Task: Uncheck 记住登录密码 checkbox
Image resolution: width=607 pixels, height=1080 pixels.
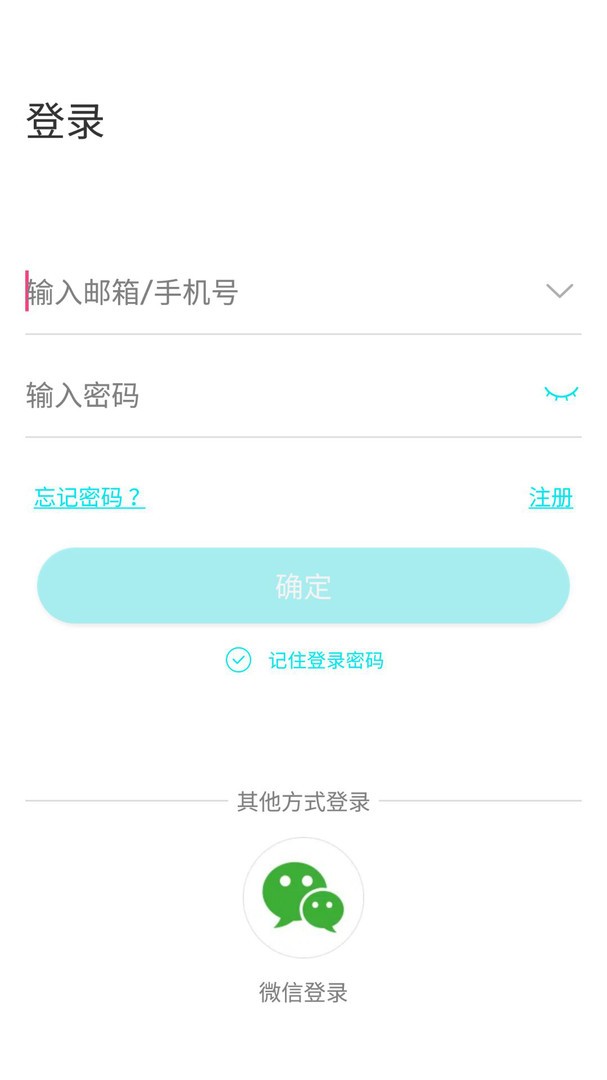Action: (238, 660)
